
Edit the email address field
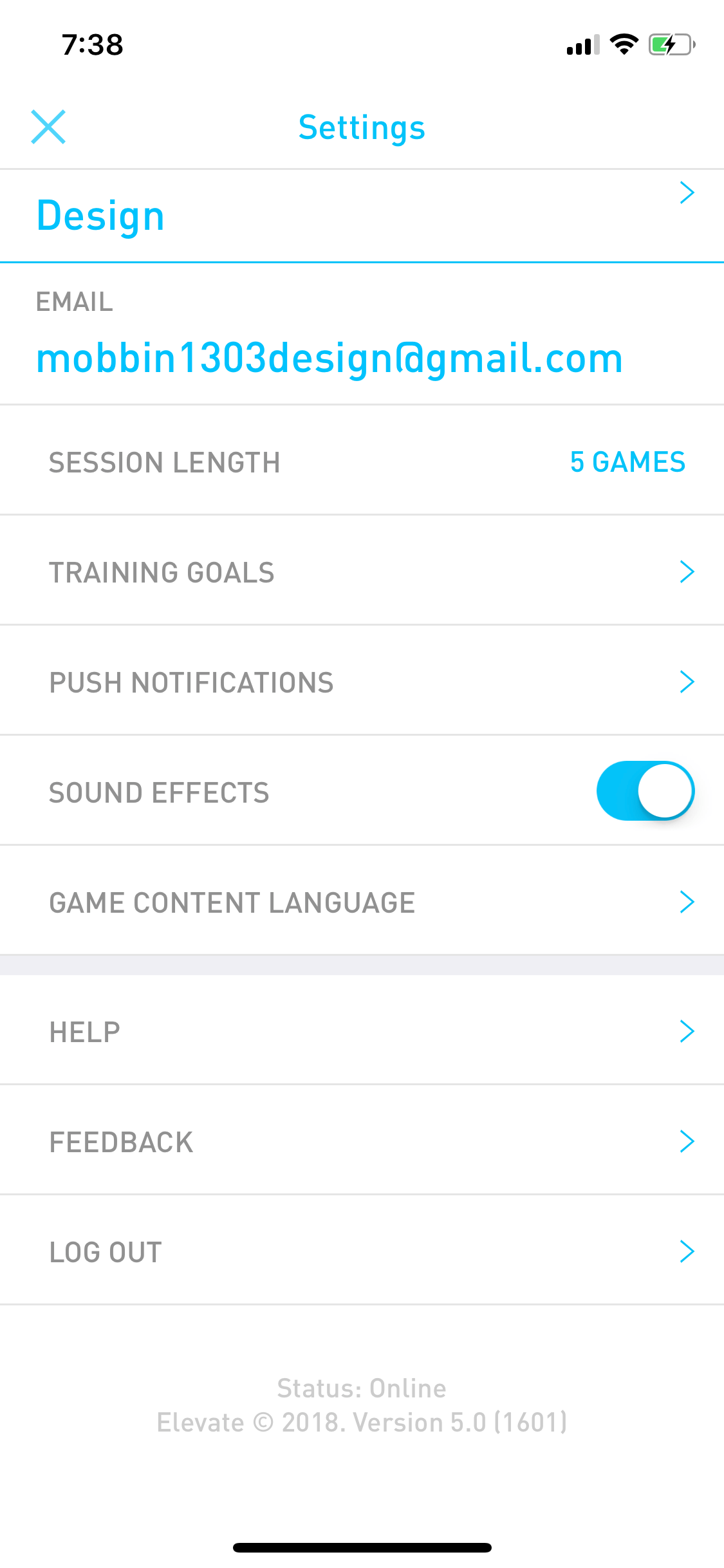[x=362, y=334]
